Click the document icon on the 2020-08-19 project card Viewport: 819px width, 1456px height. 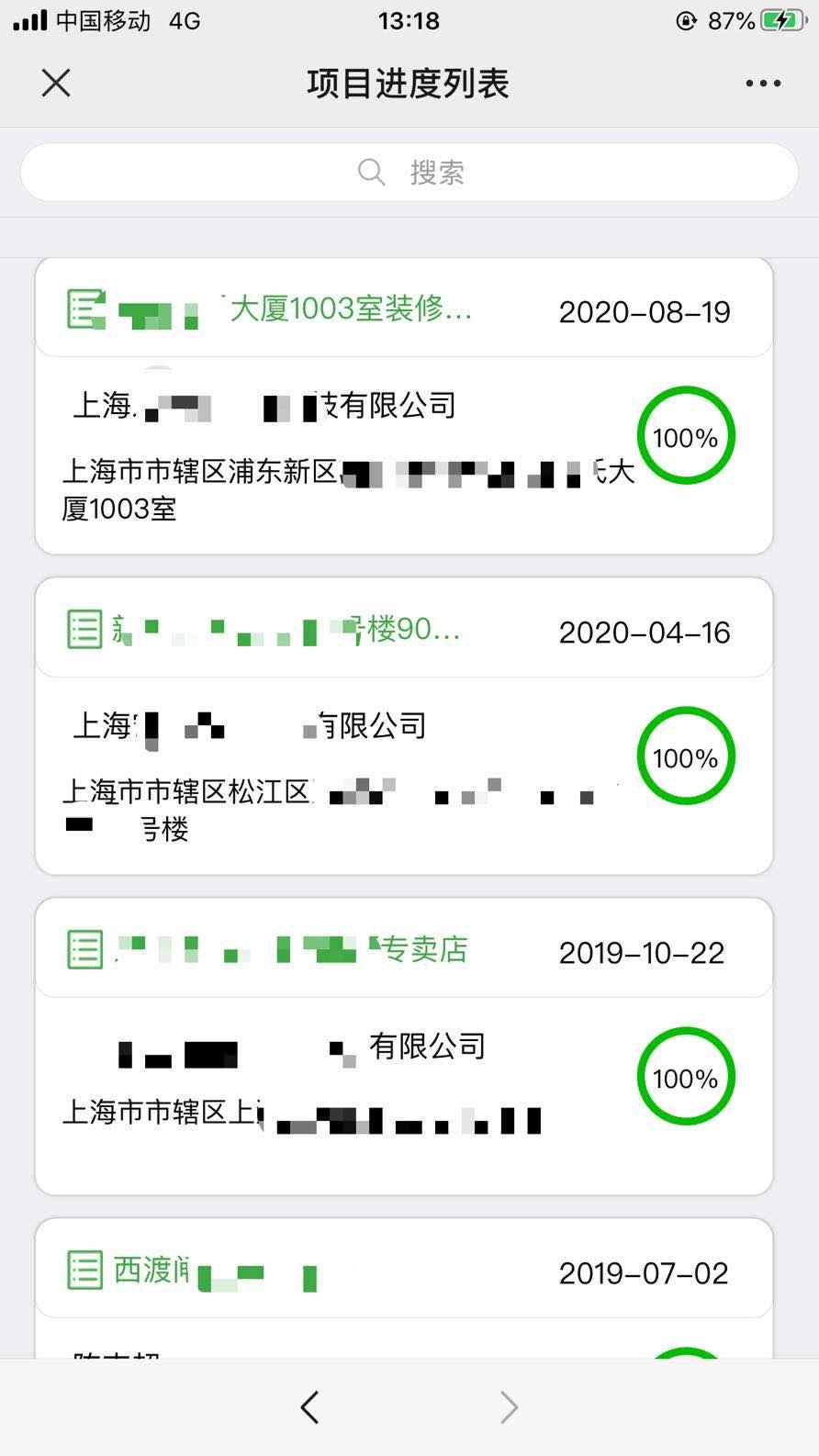tap(84, 308)
